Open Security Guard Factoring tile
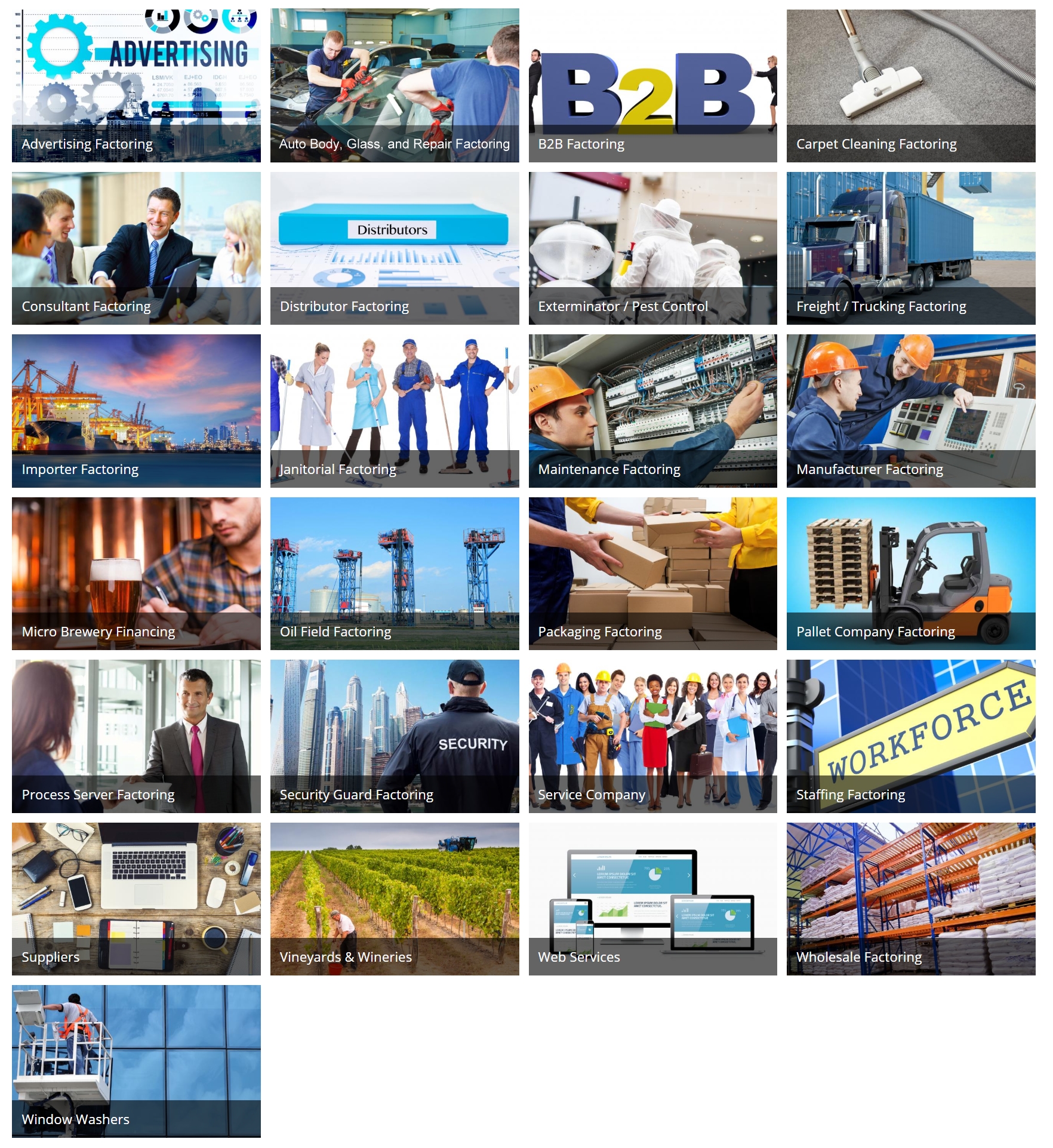This screenshot has height=1148, width=1053. tap(394, 736)
